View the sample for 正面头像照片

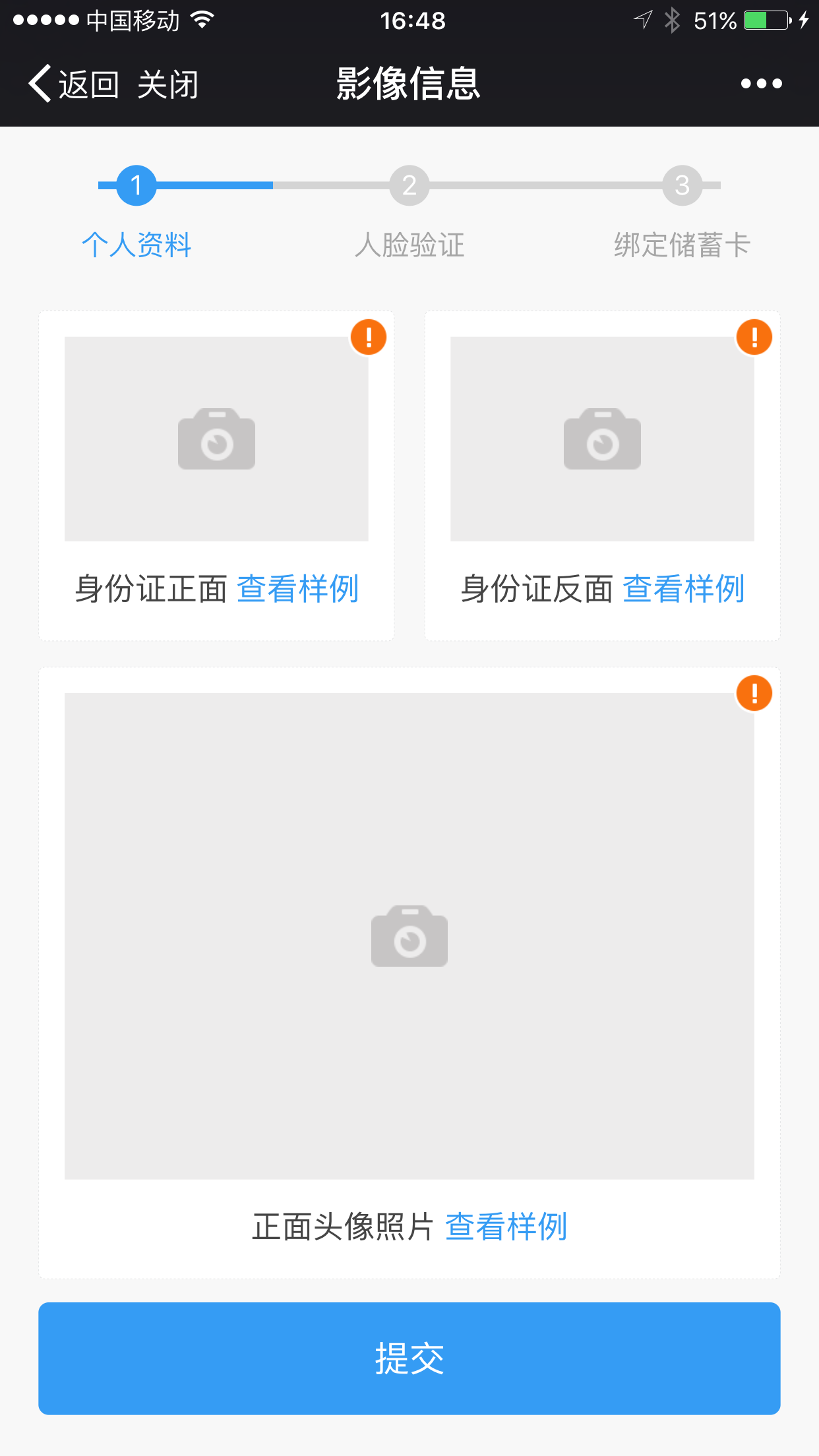click(x=506, y=1227)
